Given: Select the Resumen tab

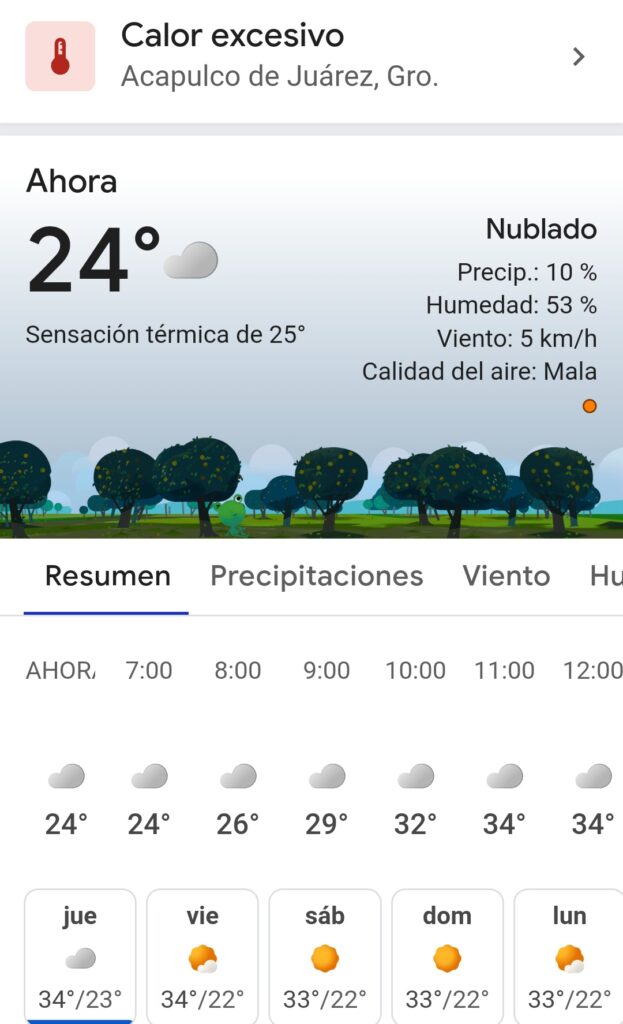Looking at the screenshot, I should (x=107, y=576).
